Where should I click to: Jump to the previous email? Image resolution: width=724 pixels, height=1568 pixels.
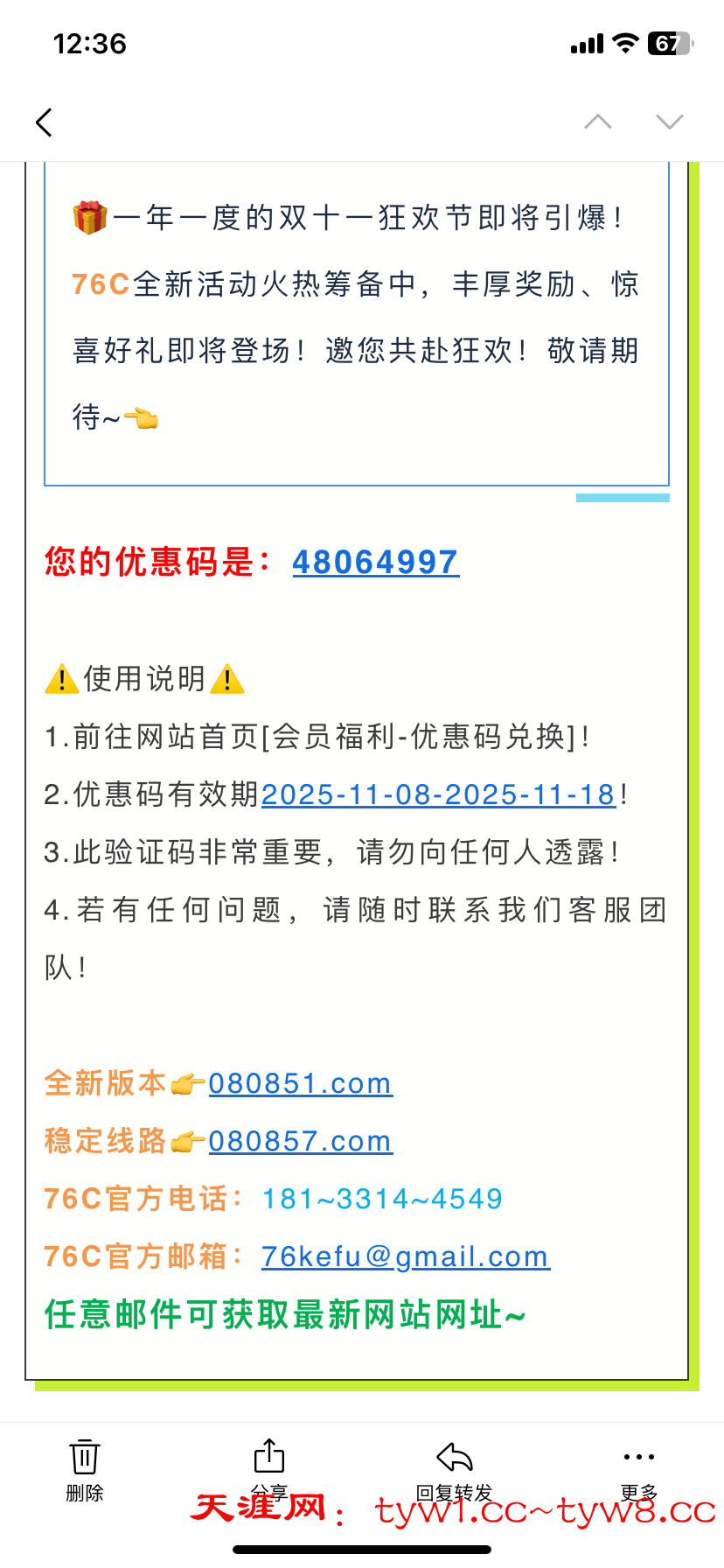(x=598, y=122)
